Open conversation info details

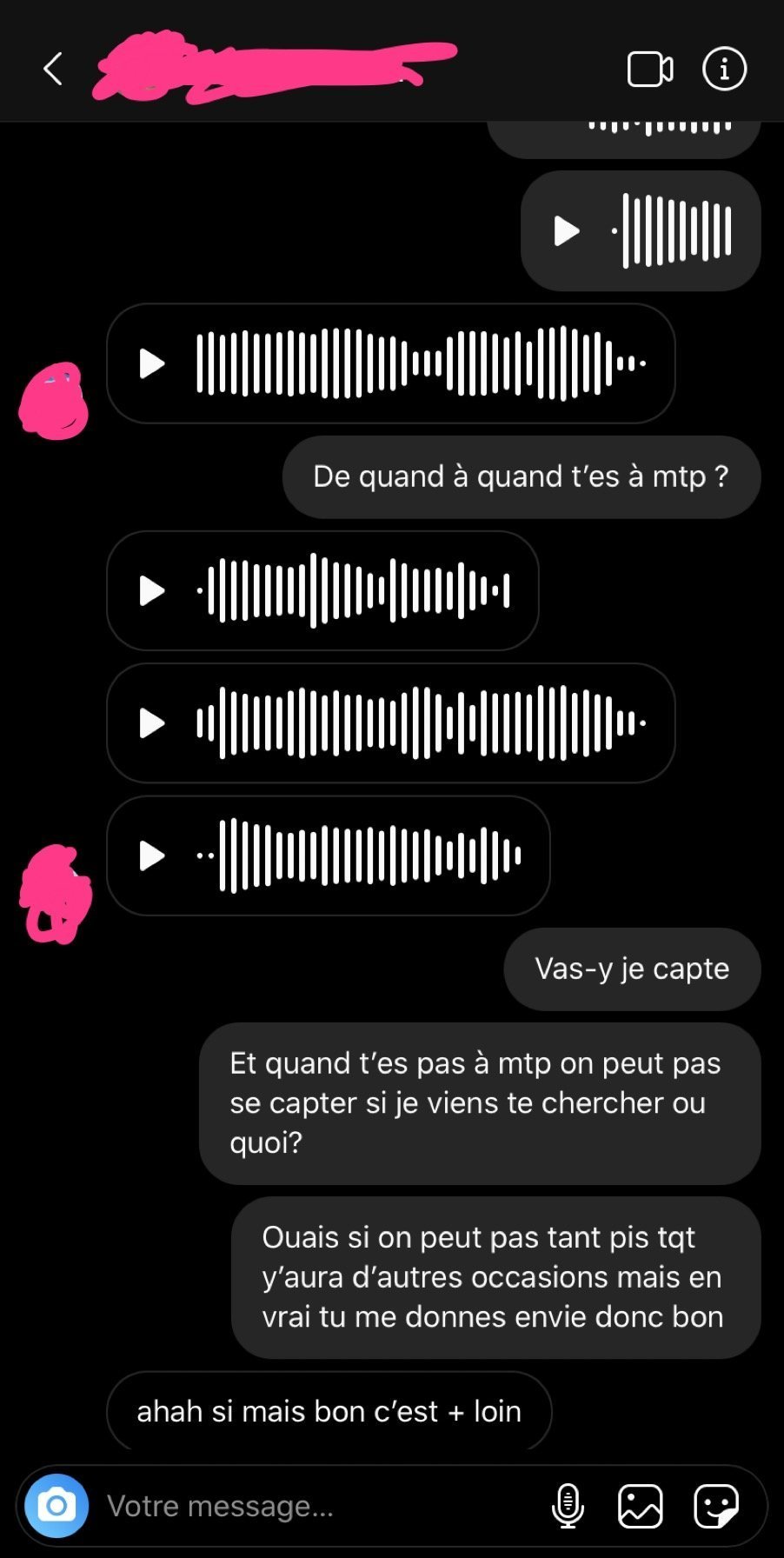[723, 69]
